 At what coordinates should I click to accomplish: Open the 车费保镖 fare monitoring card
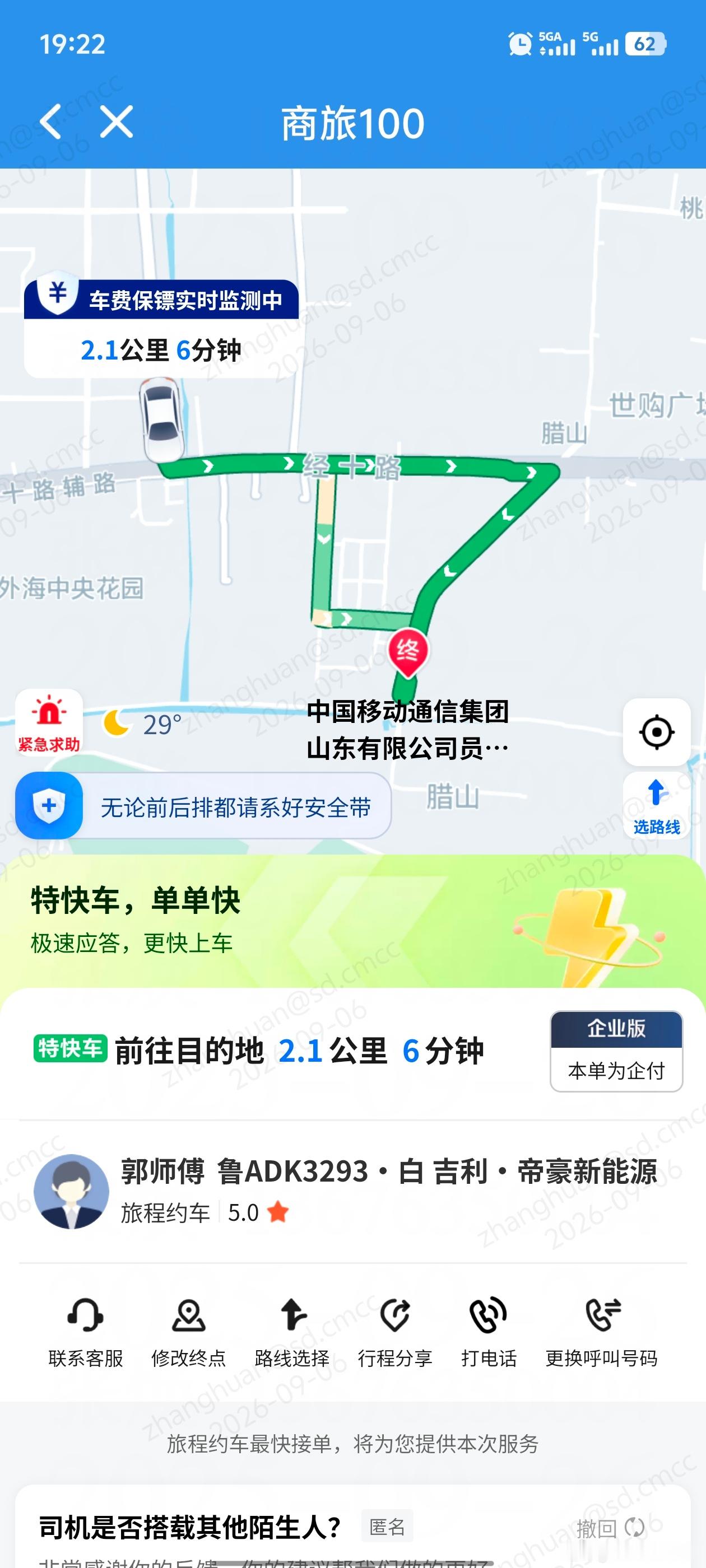coord(161,328)
